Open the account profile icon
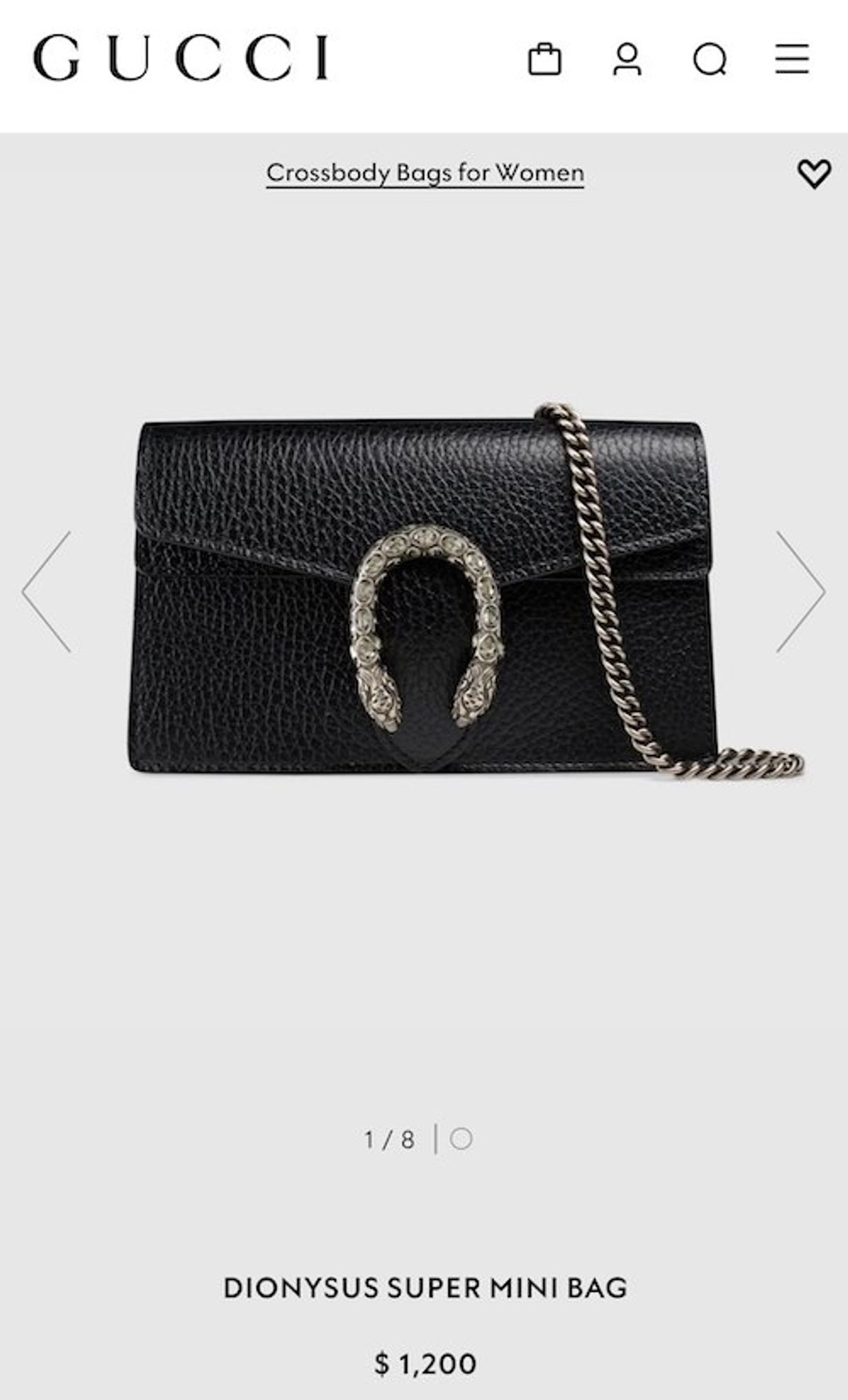 pos(627,59)
